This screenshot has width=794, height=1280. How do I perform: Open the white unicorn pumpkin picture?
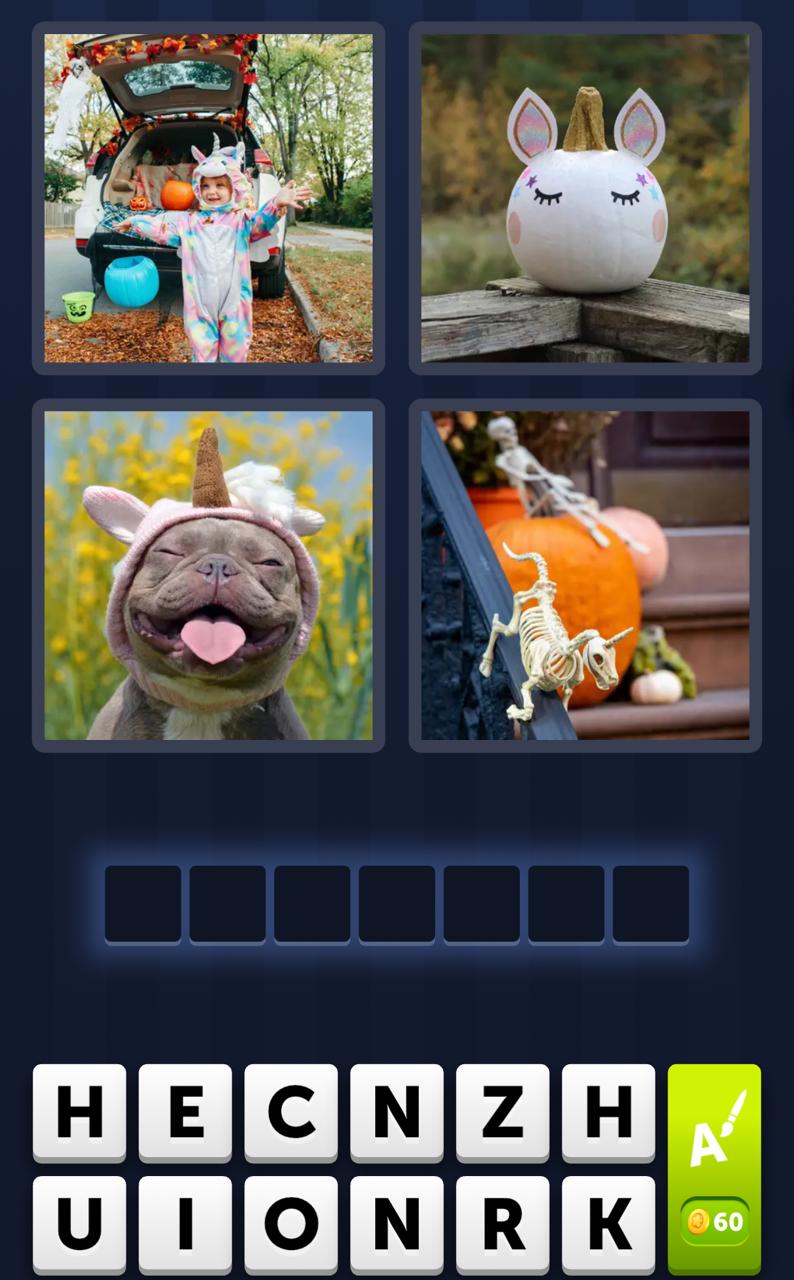click(585, 198)
